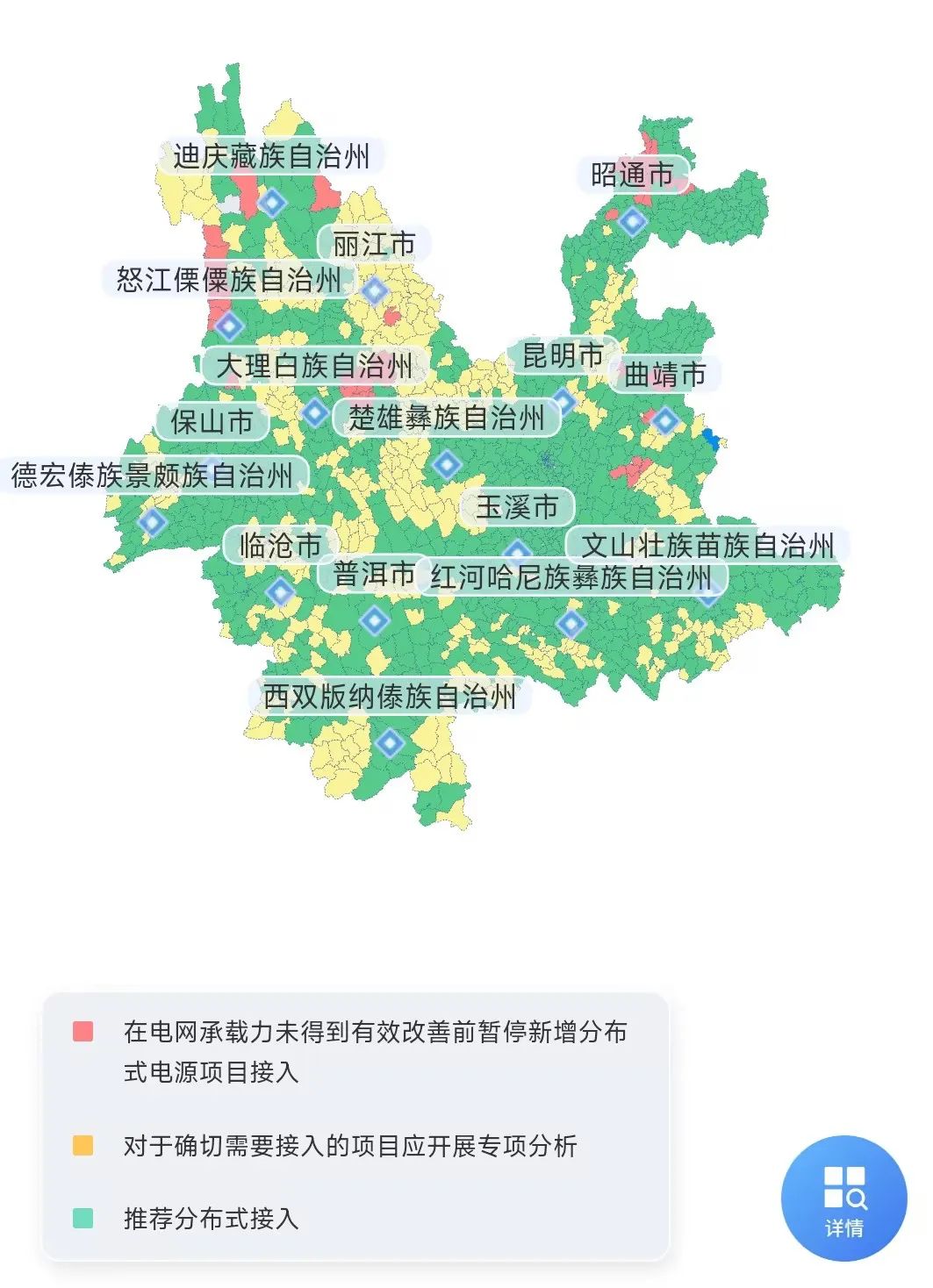933x1288 pixels.
Task: Select the 曲靖市 map marker
Action: [665, 421]
